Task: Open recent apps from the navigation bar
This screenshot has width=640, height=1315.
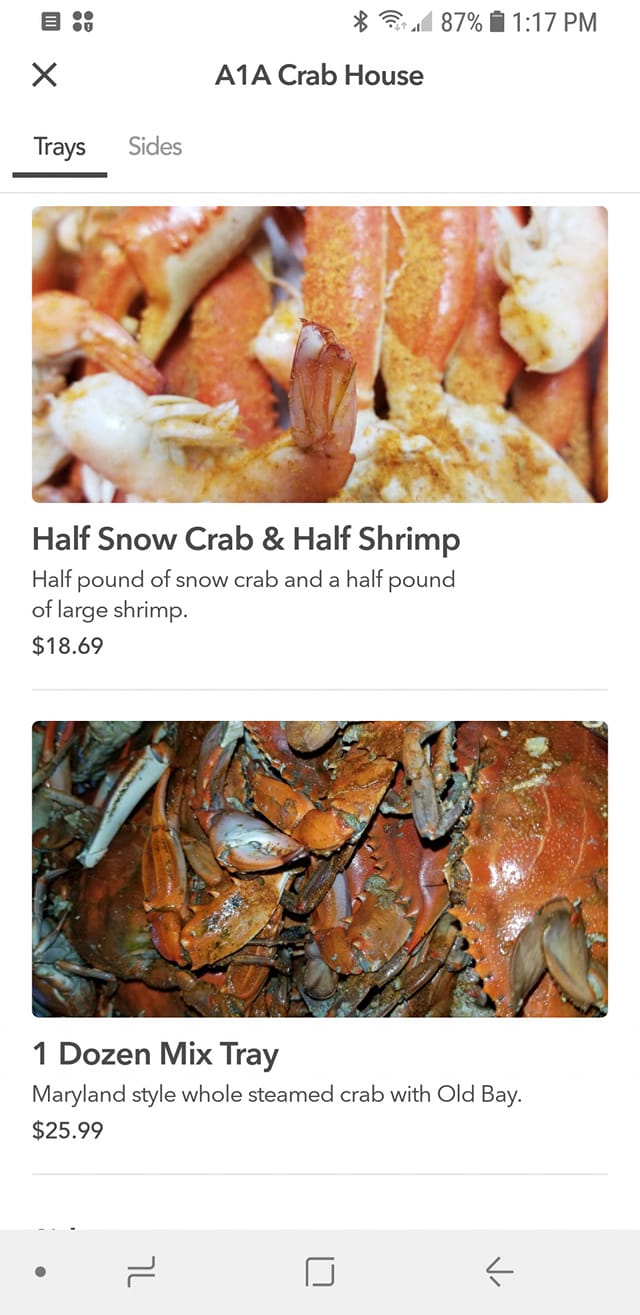Action: pyautogui.click(x=140, y=1271)
